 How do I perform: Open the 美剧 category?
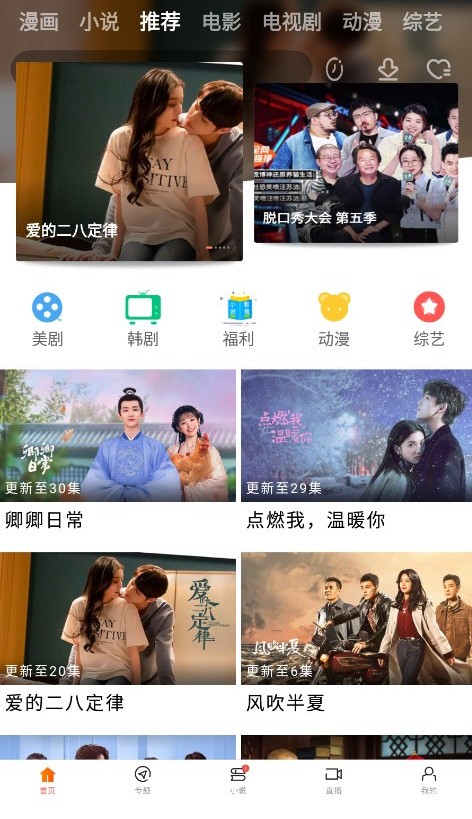[48, 319]
